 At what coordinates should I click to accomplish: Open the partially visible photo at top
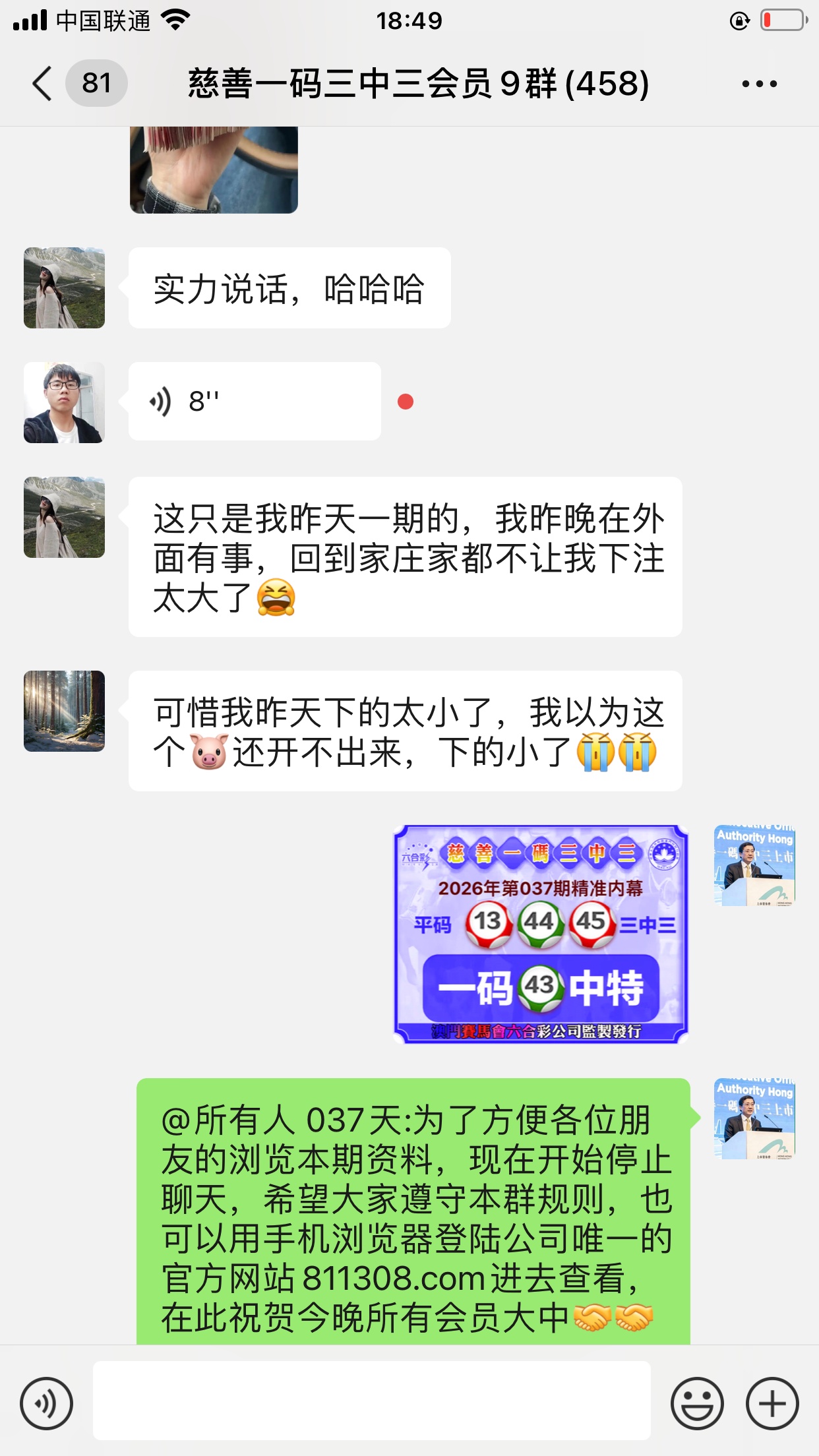[x=214, y=169]
